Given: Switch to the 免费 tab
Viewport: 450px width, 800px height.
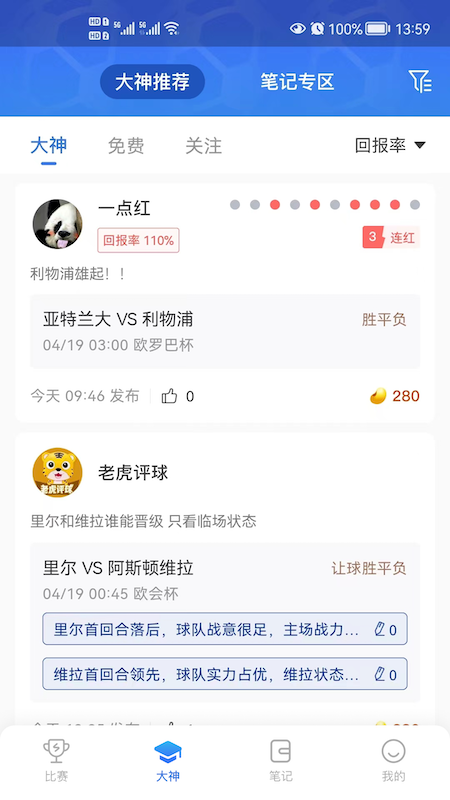Looking at the screenshot, I should coord(126,146).
